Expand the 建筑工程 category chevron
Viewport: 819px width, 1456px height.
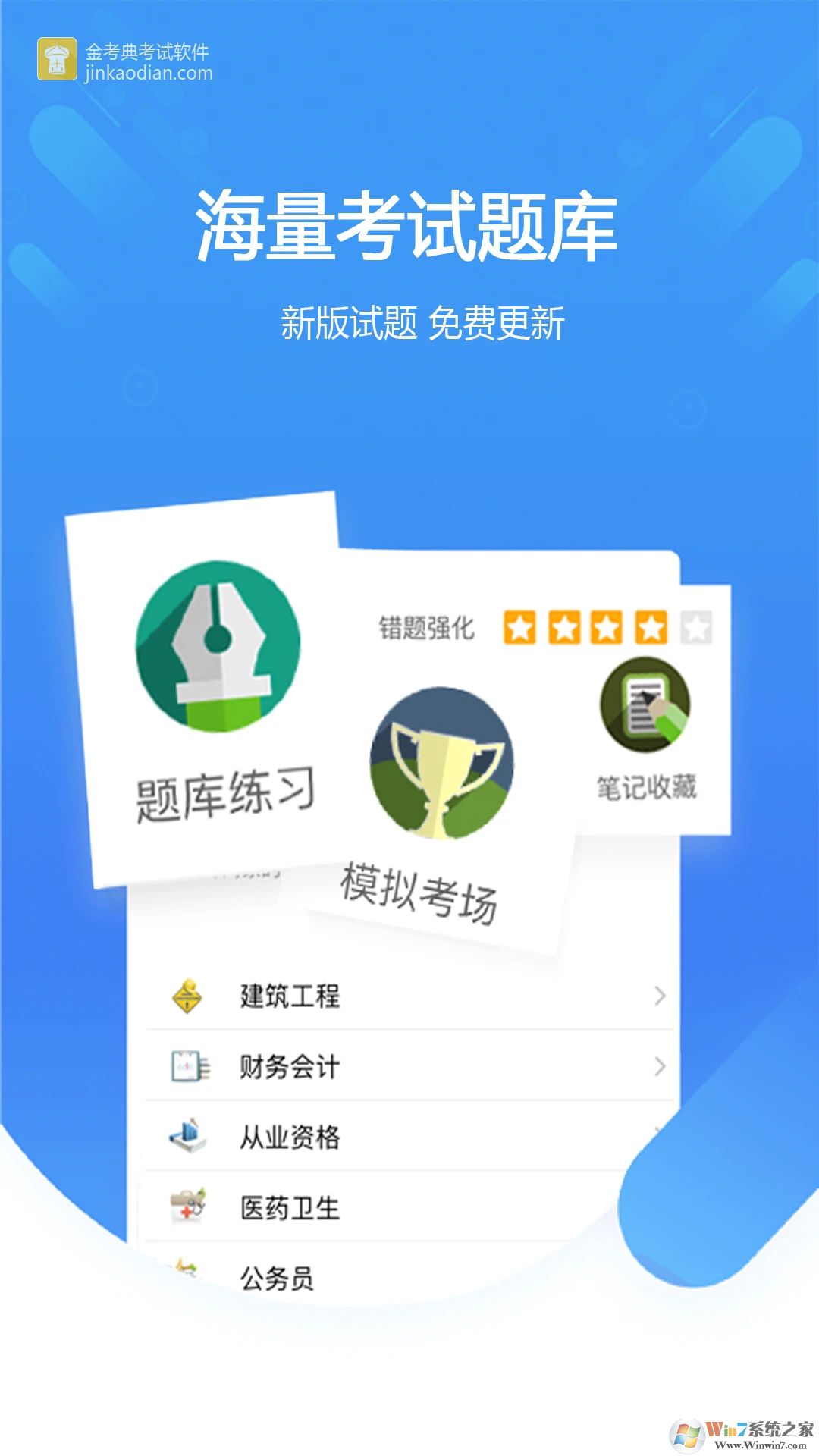(x=658, y=996)
